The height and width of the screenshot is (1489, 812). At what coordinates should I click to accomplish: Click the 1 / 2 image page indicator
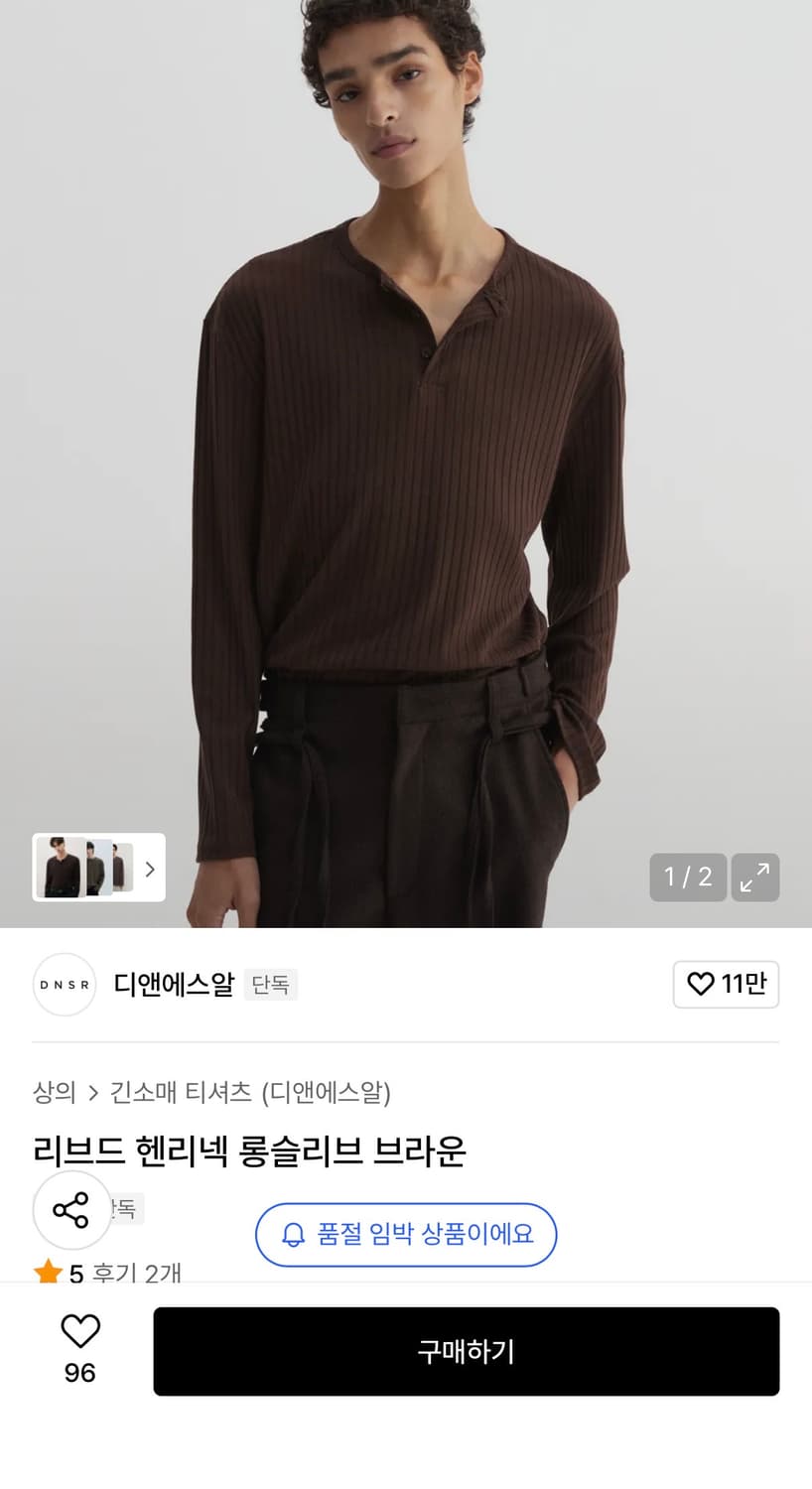(688, 878)
